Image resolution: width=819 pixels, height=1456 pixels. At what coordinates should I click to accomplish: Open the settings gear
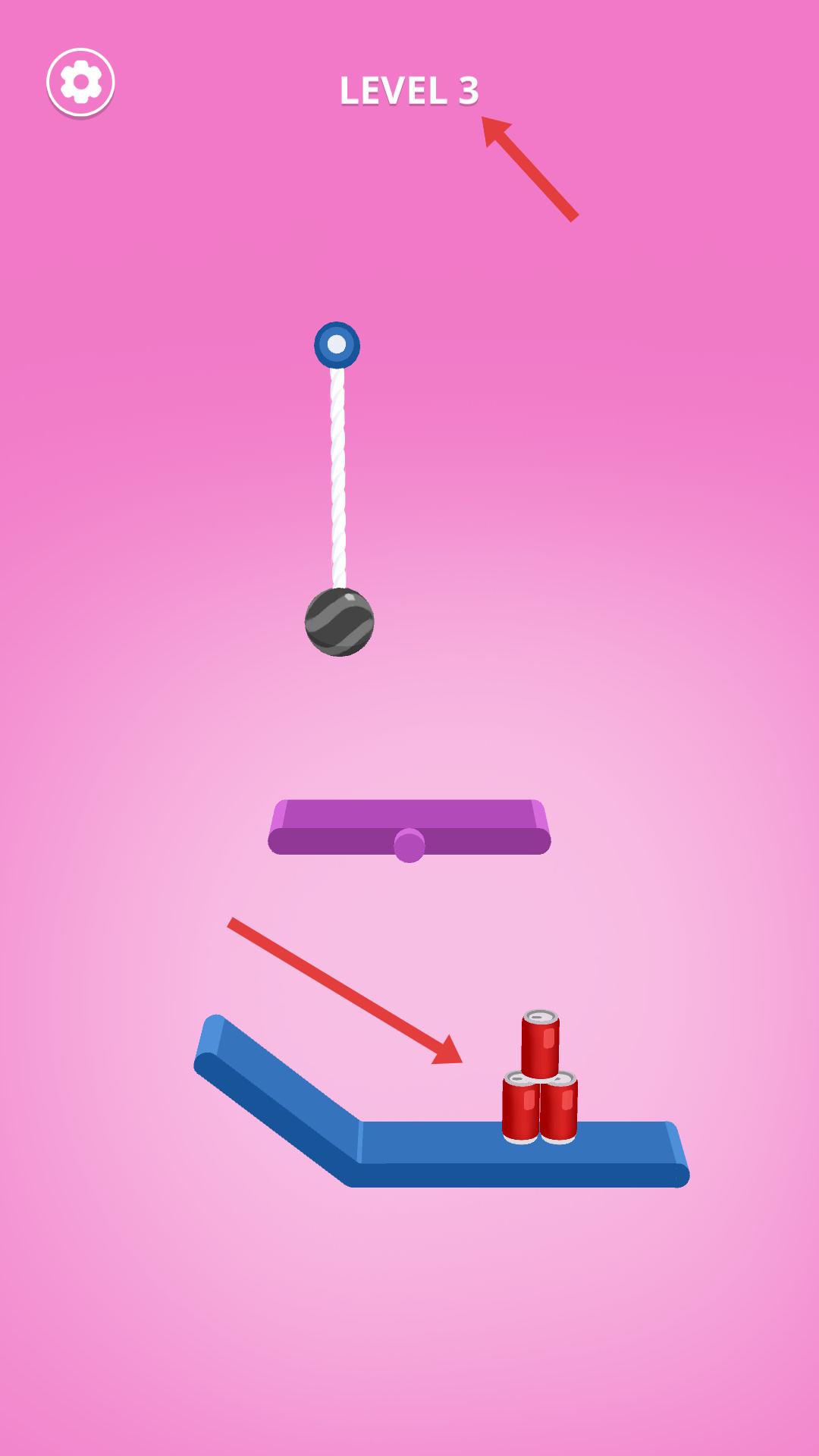click(x=80, y=82)
